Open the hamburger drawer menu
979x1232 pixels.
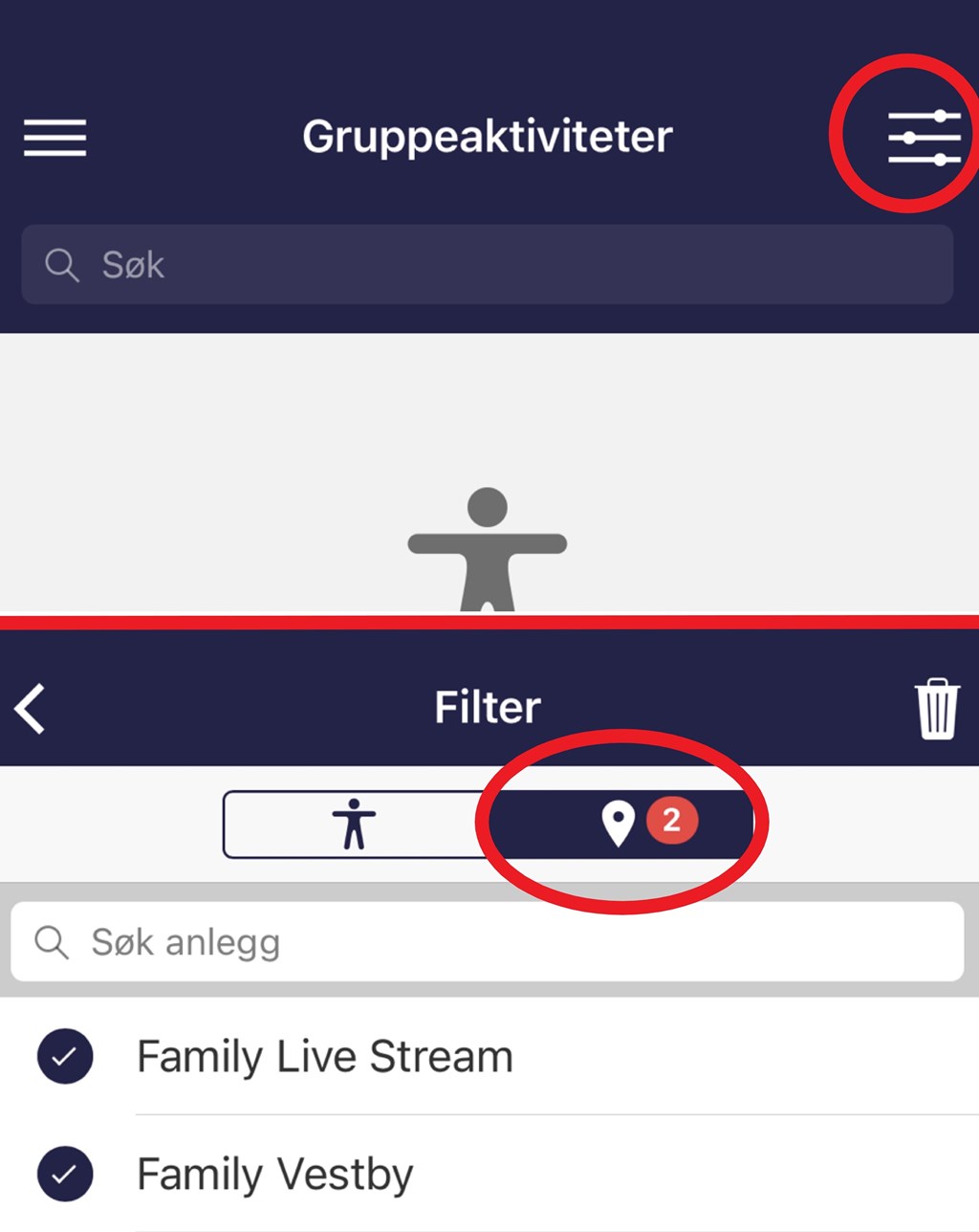click(54, 138)
